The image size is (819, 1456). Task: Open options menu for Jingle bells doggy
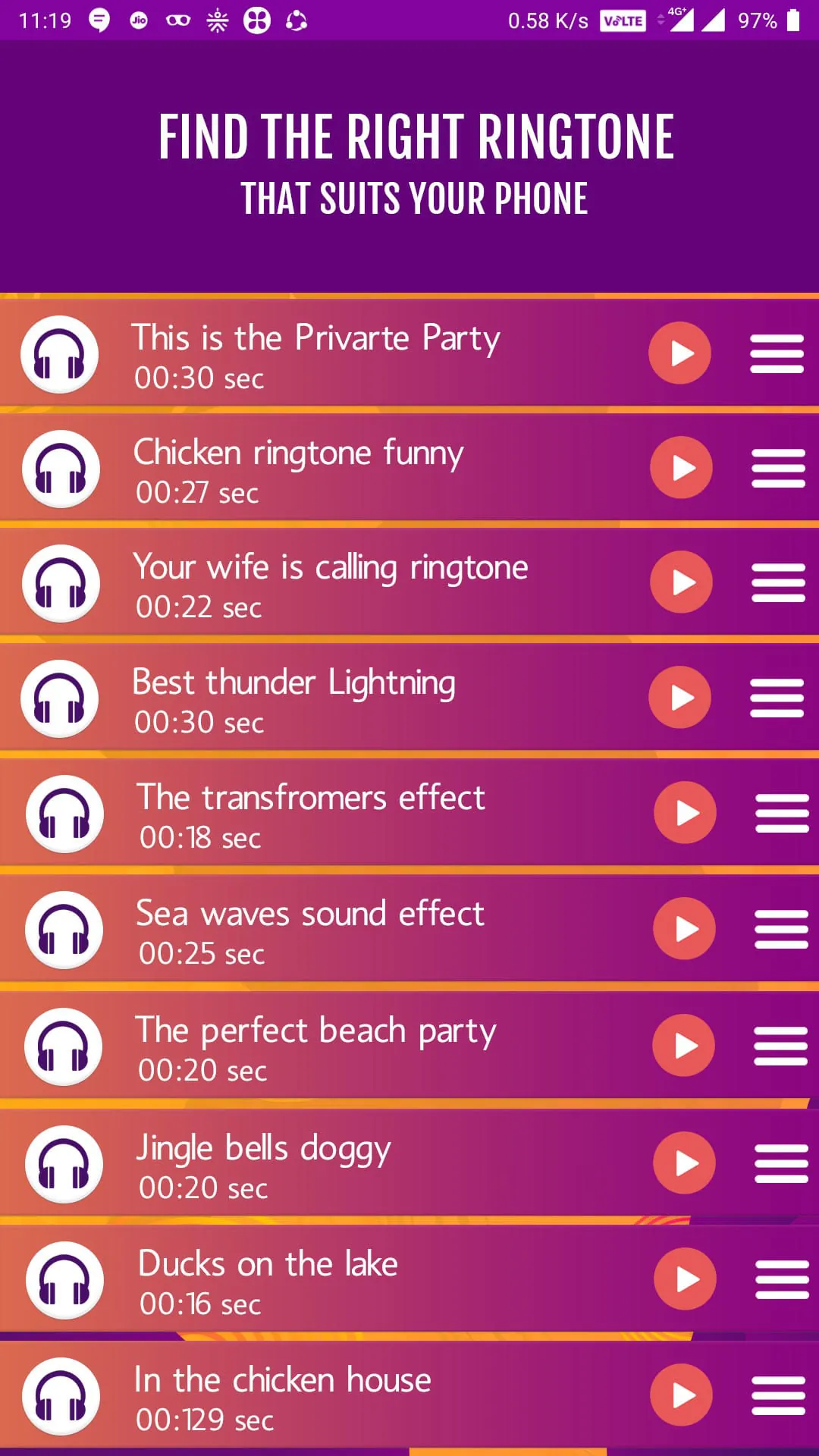point(780,1163)
